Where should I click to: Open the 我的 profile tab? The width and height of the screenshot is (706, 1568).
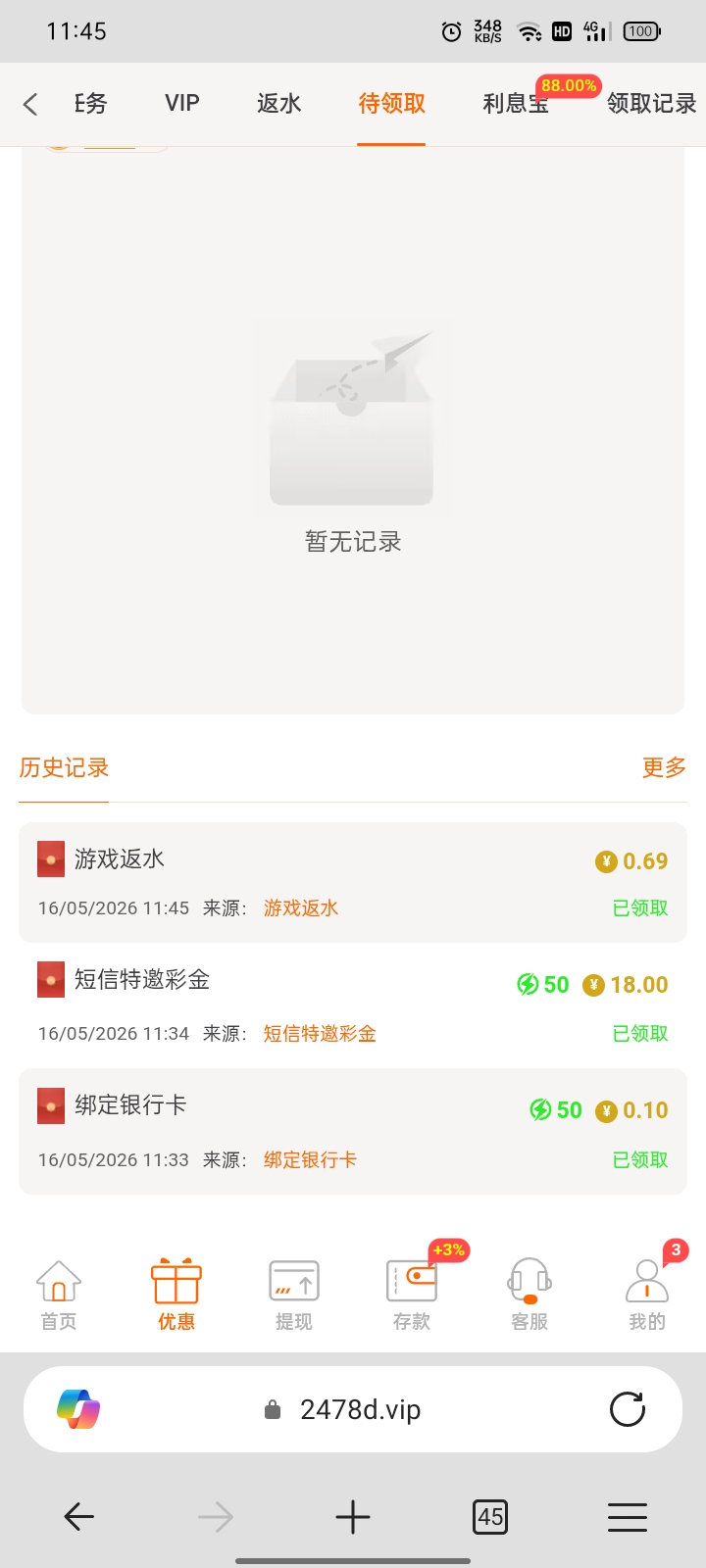[647, 1294]
